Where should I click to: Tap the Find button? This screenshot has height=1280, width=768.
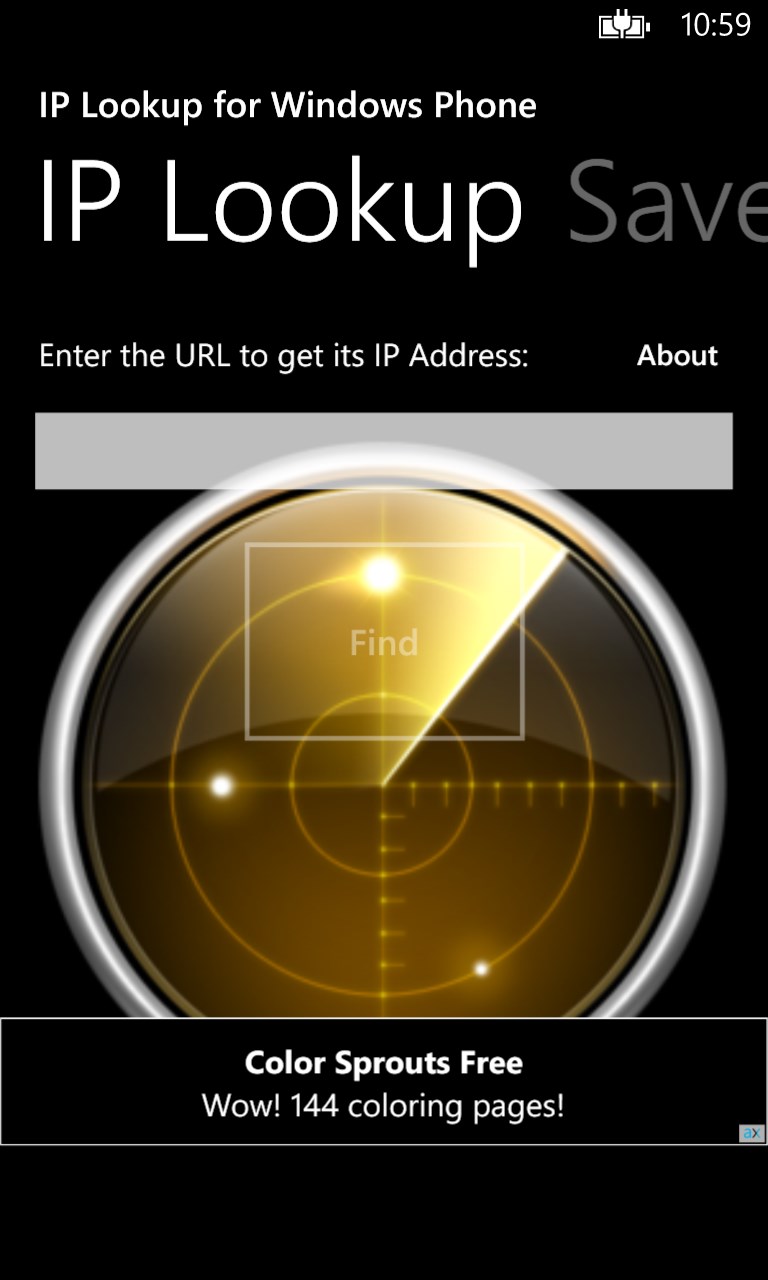pos(384,642)
